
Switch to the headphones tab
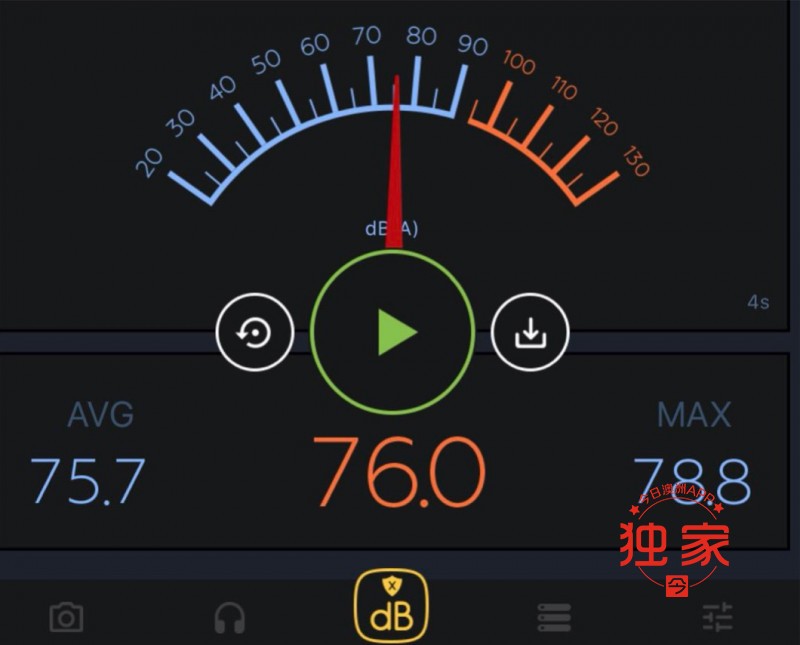(230, 617)
